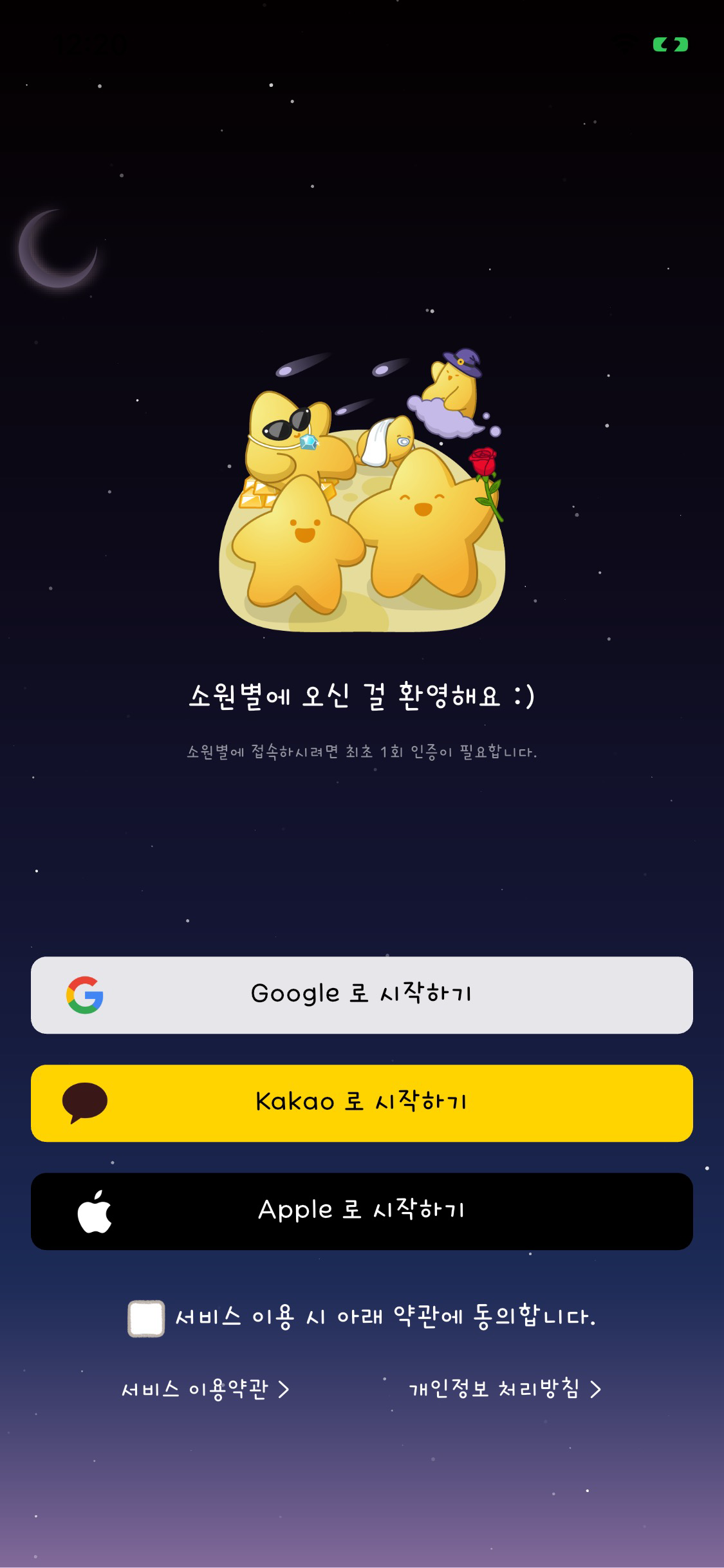The height and width of the screenshot is (1568, 724).
Task: Open the 서비스 이용약관 link
Action: coord(205,1390)
